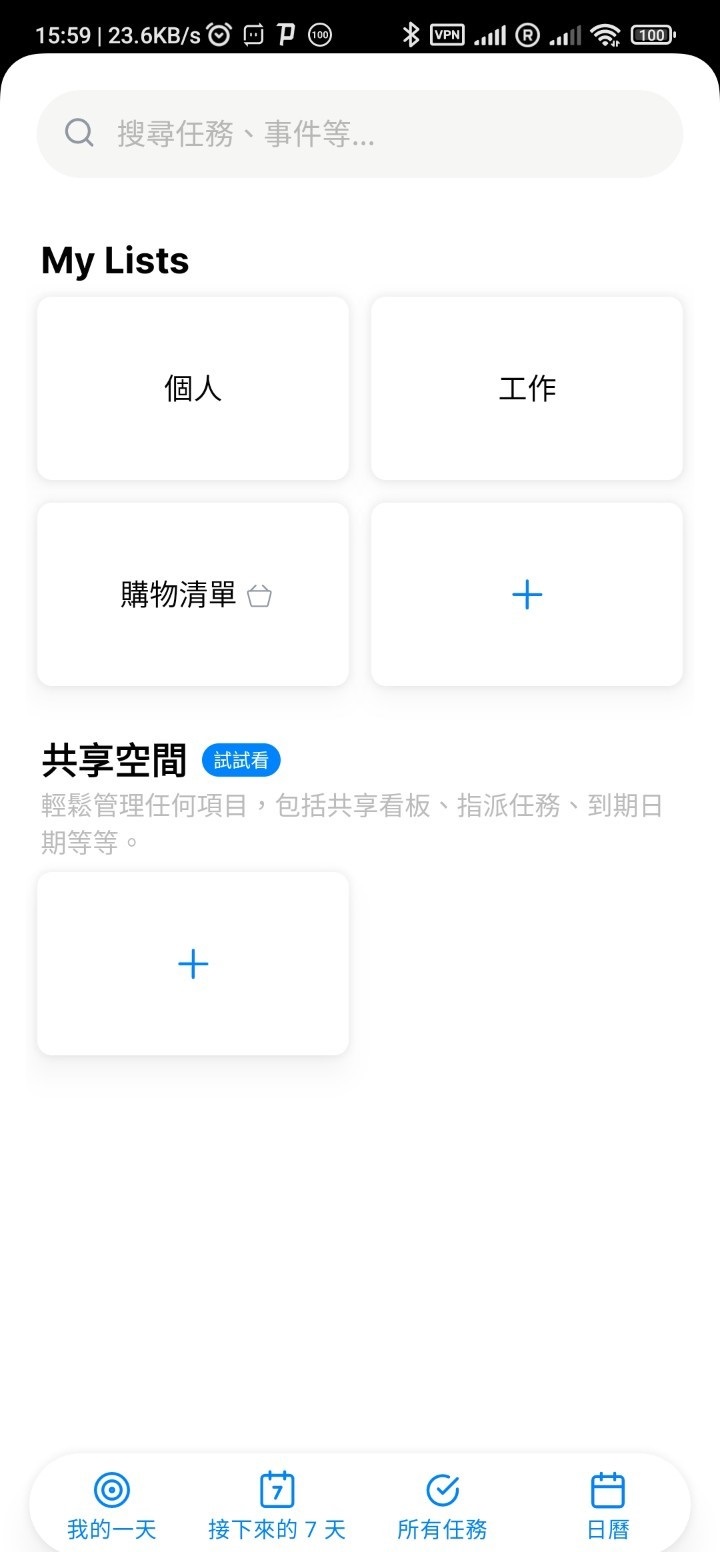Viewport: 720px width, 1552px height.
Task: Tap the alarm clock icon in the status bar
Action: [x=219, y=33]
